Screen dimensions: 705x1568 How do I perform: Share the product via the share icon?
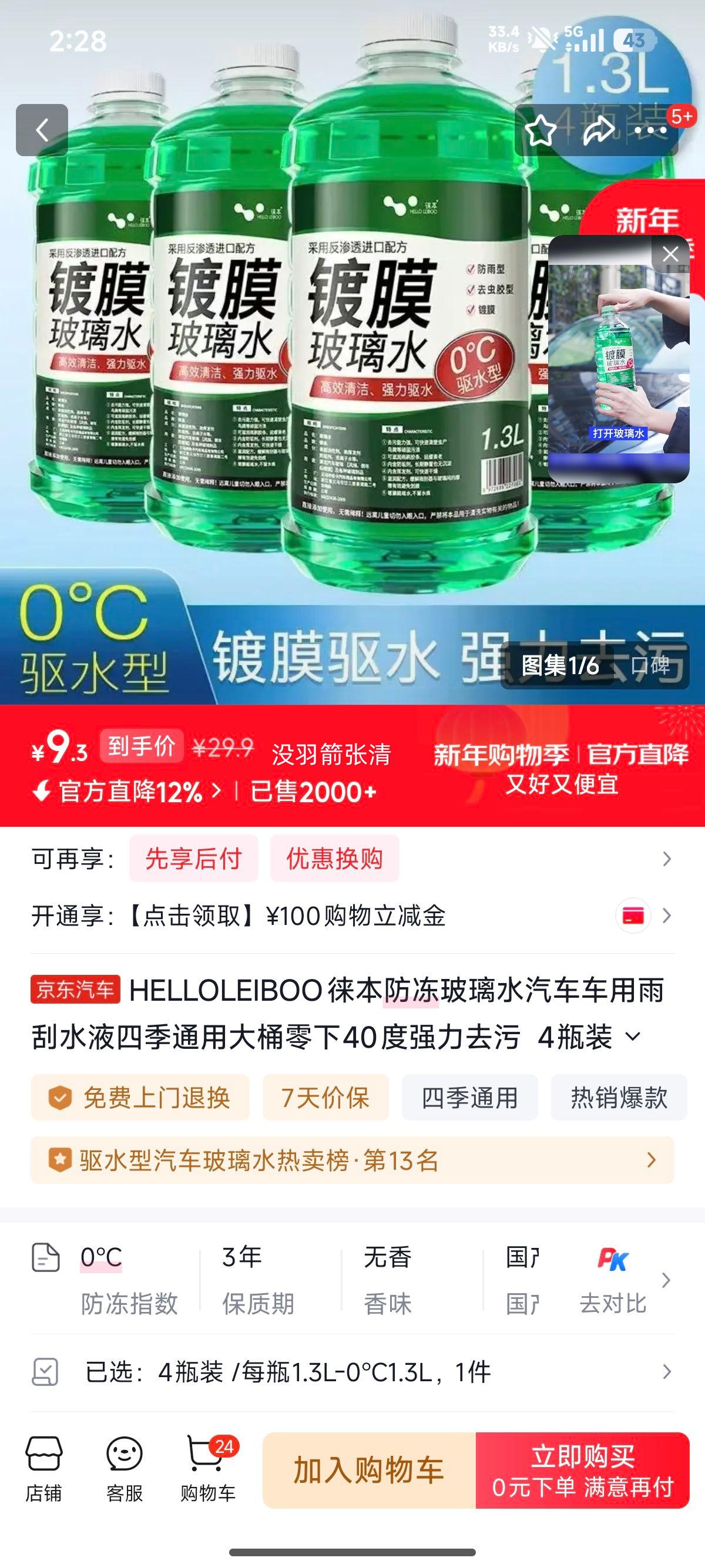coord(599,130)
